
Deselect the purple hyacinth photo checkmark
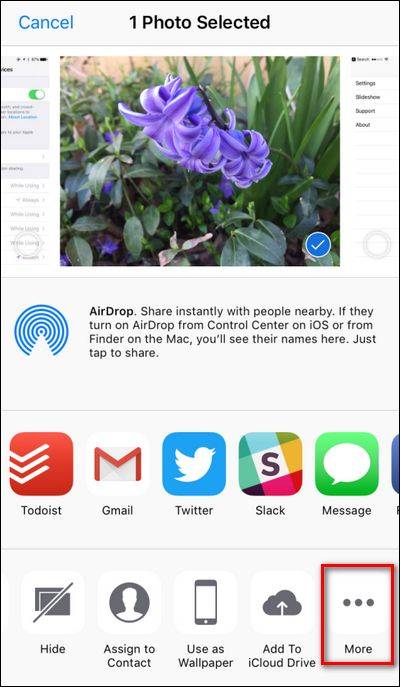[x=318, y=245]
